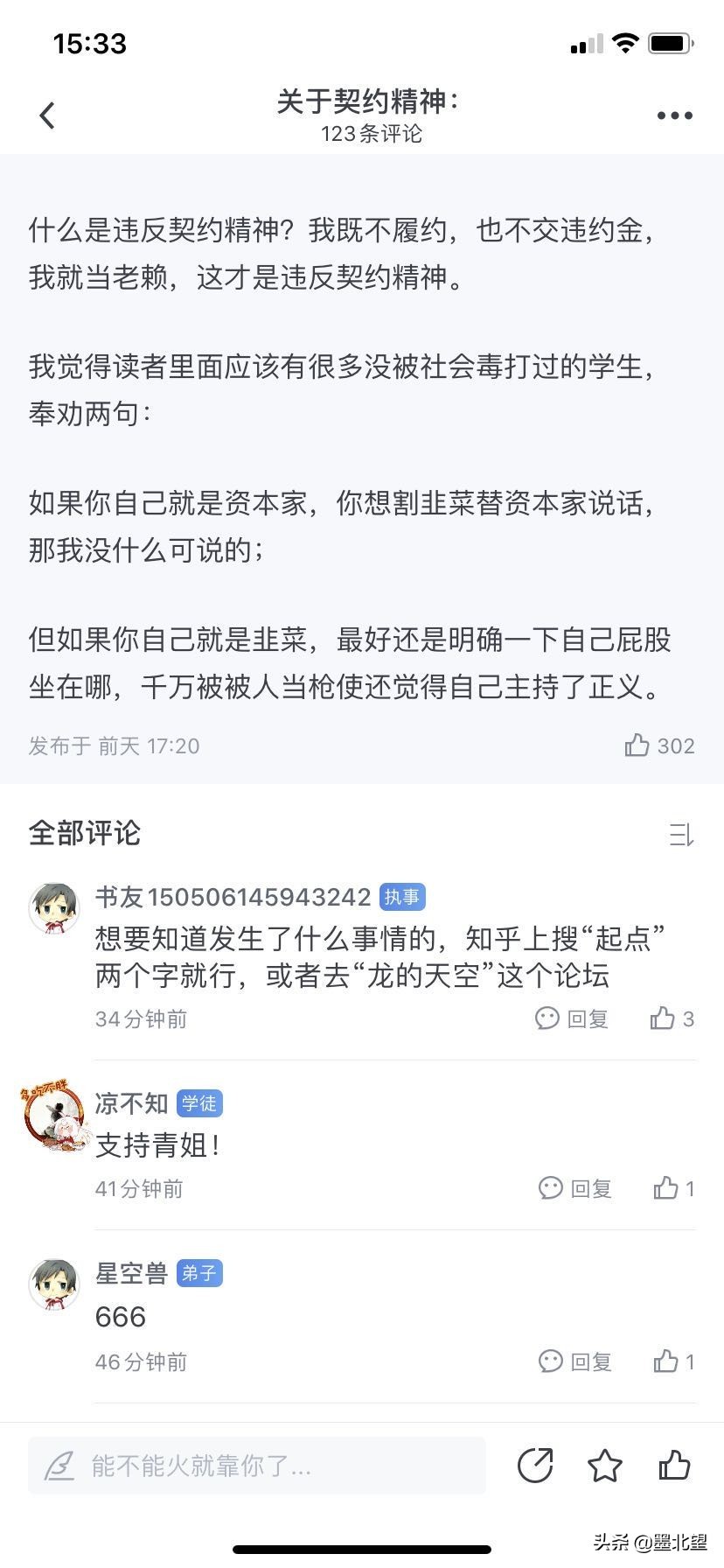Viewport: 724px width, 1568px height.
Task: Give a thumbs up in the bottom bar
Action: pyautogui.click(x=674, y=1466)
